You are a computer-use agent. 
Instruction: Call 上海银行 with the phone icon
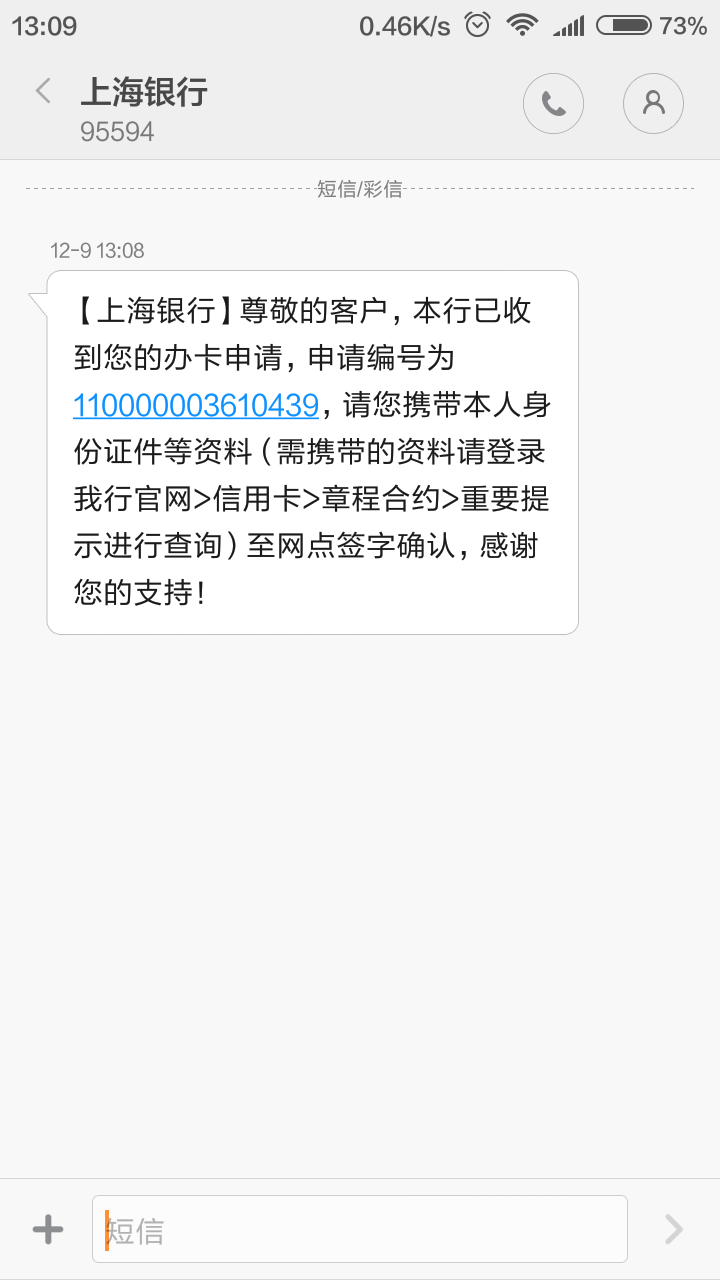553,103
